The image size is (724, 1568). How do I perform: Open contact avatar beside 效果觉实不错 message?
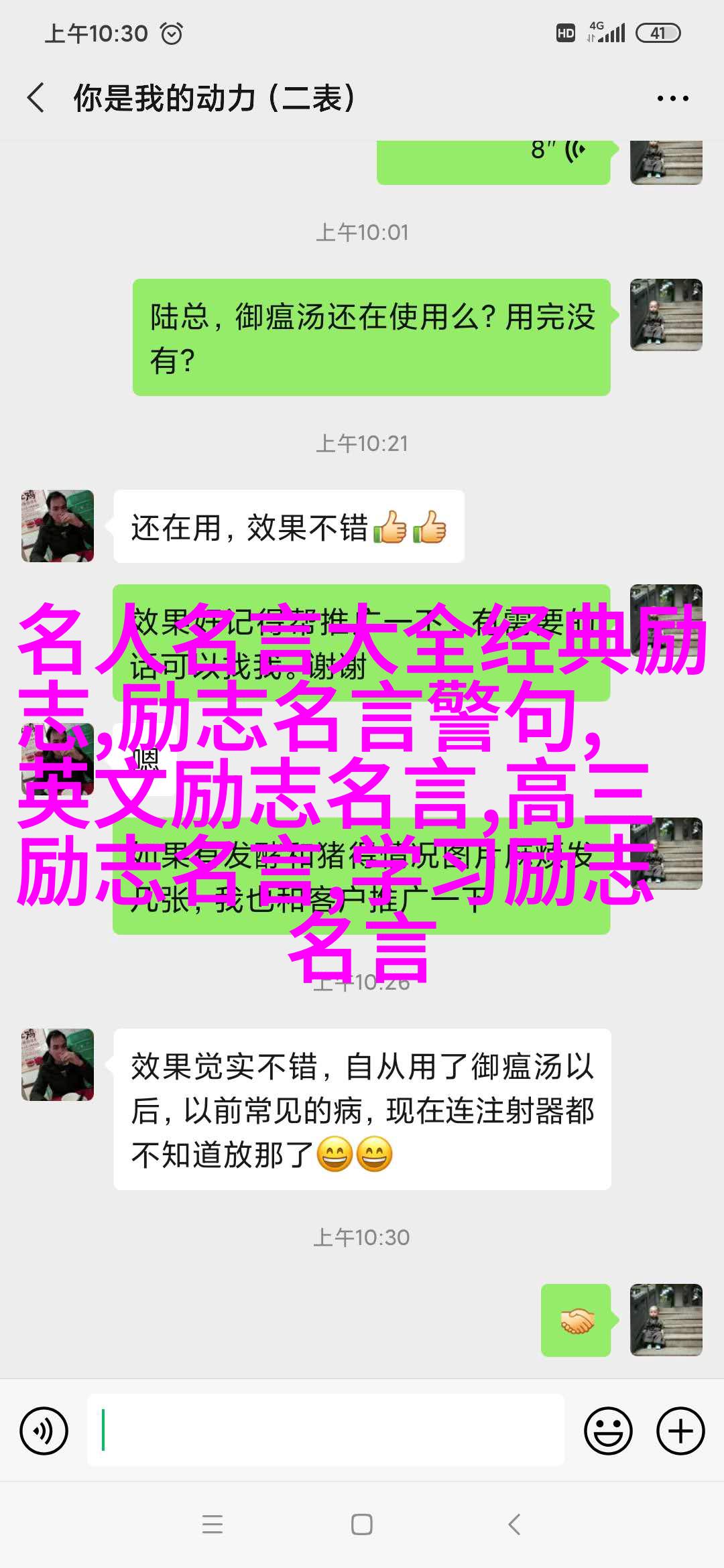[58, 1065]
